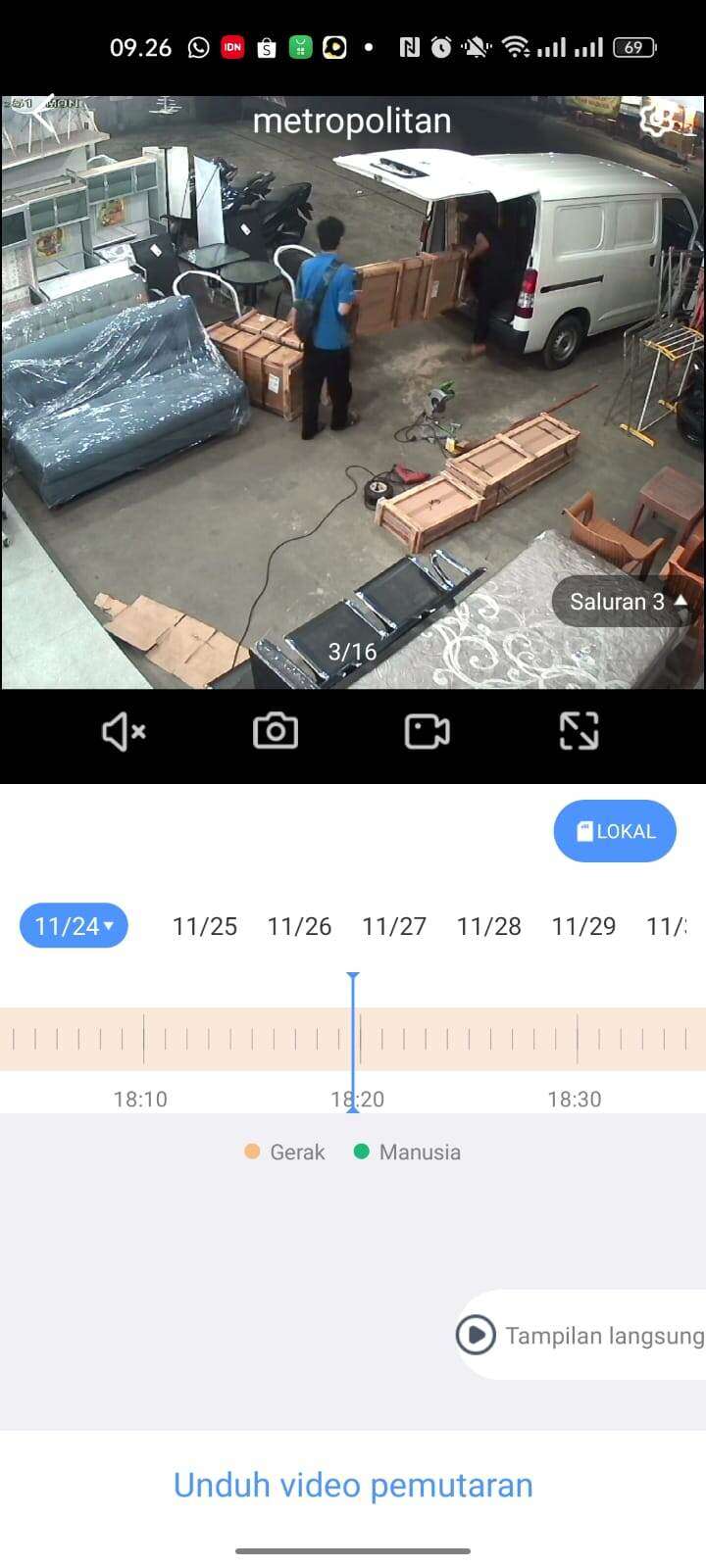Unmute the video audio
706x1568 pixels.
point(124,731)
